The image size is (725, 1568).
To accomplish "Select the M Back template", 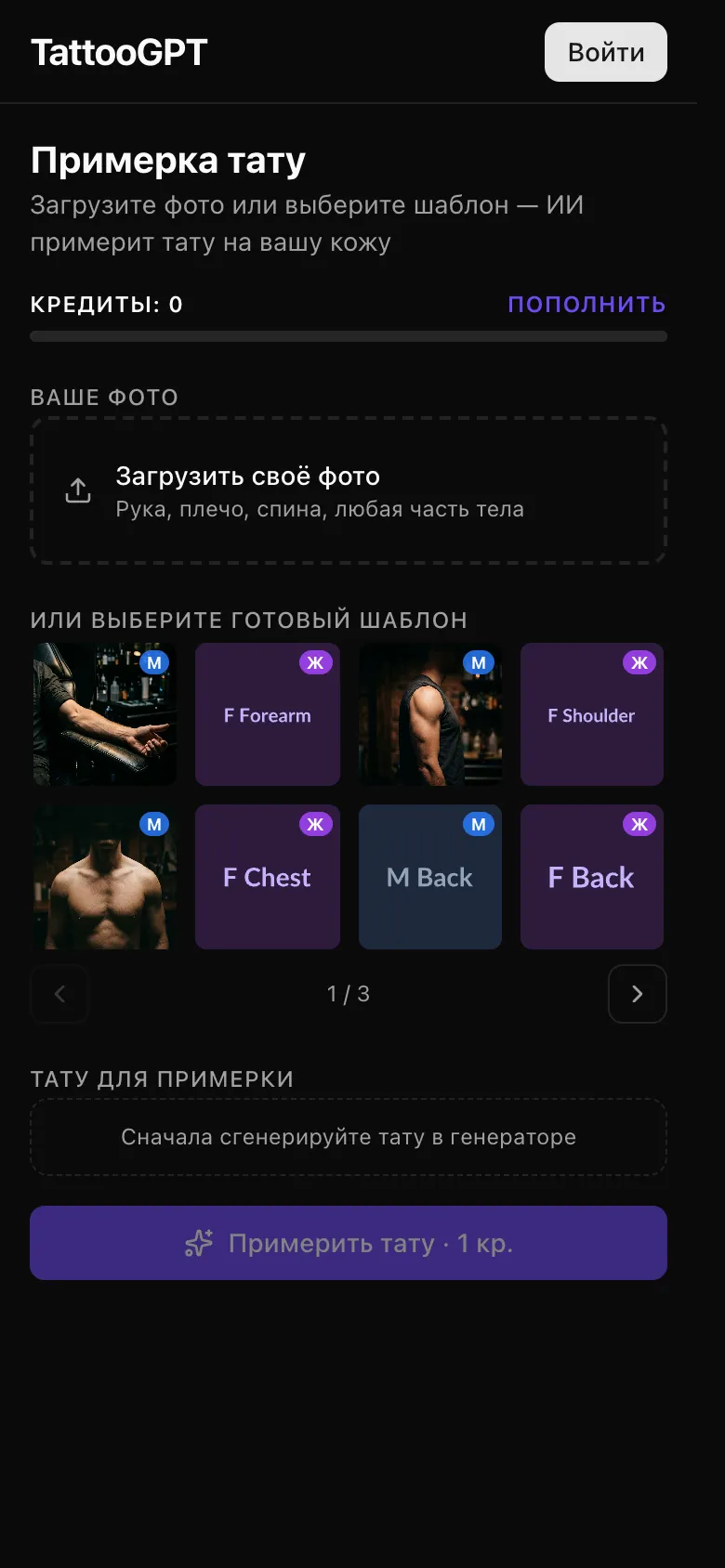I will point(429,877).
